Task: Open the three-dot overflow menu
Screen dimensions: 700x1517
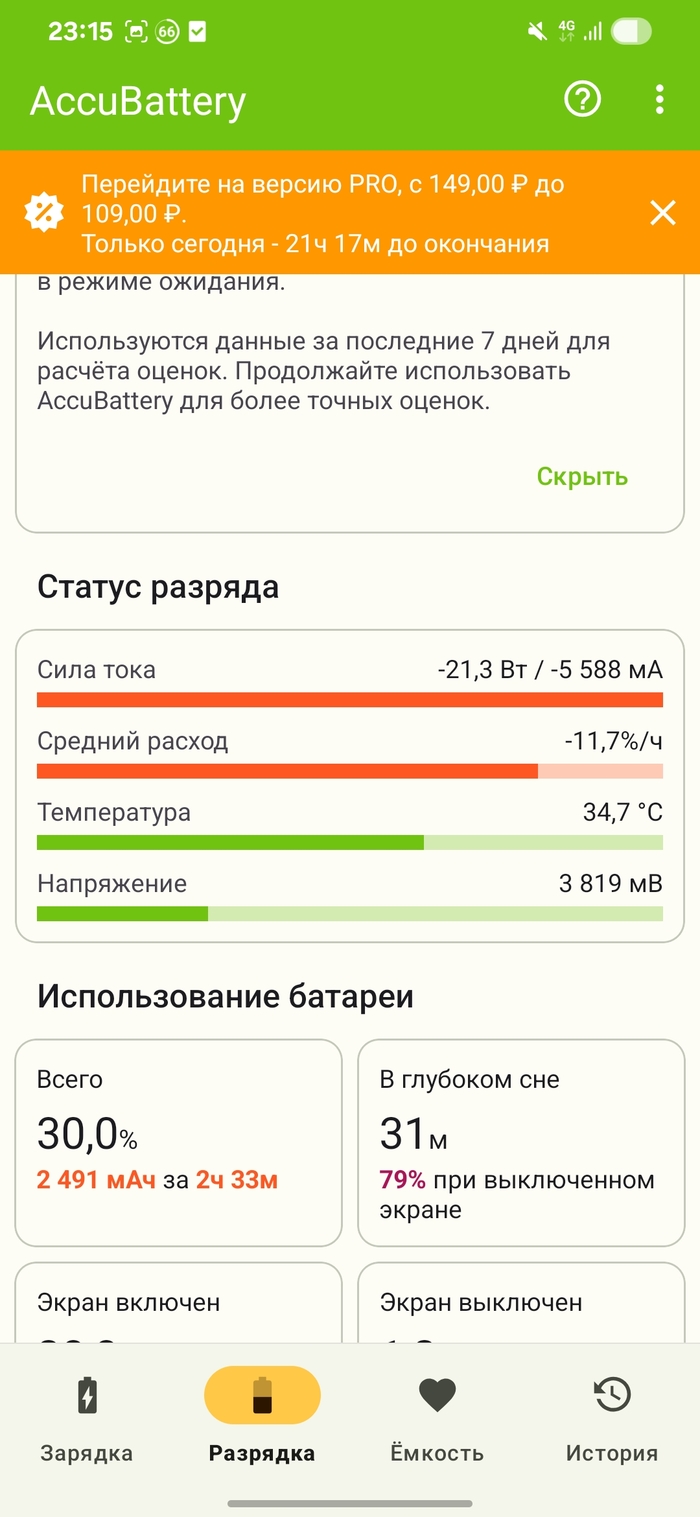Action: tap(659, 100)
